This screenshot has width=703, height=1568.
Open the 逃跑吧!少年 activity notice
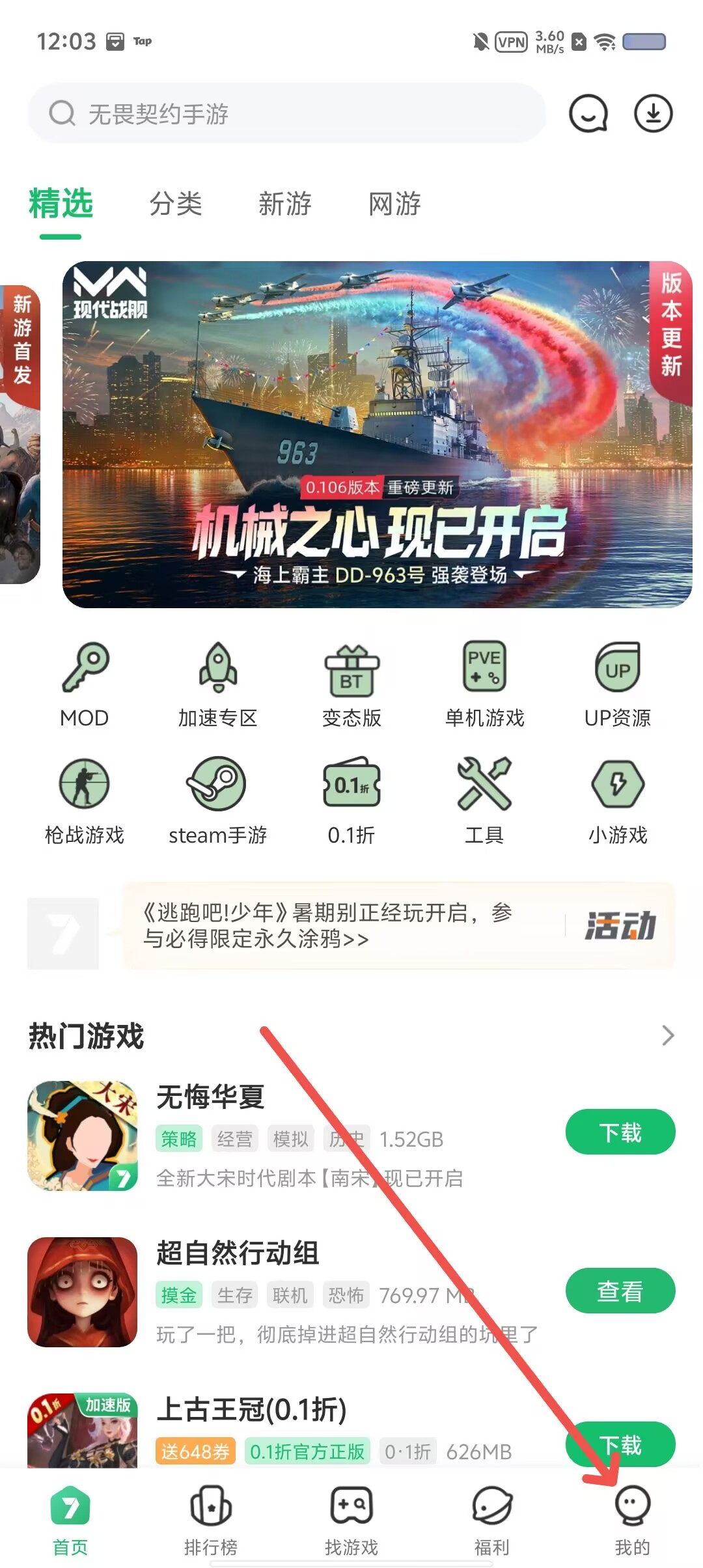(399, 925)
